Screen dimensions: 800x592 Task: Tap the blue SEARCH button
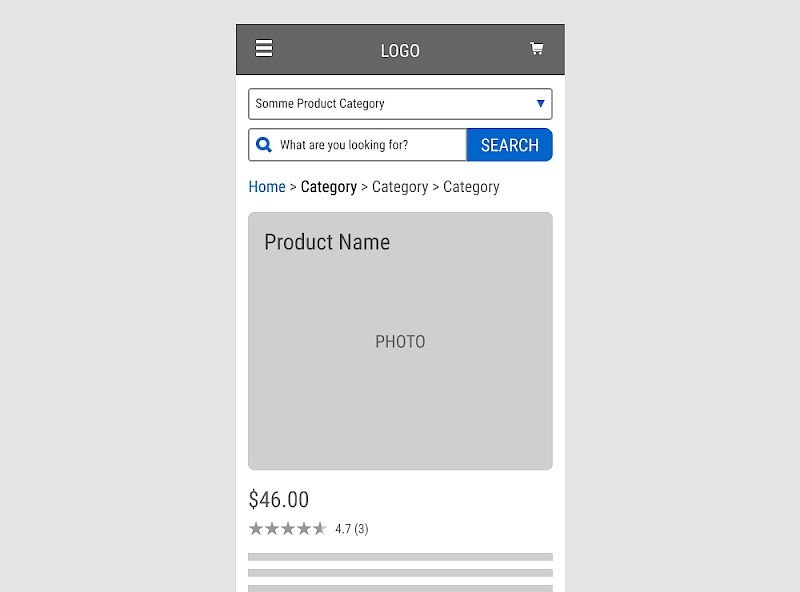tap(509, 145)
